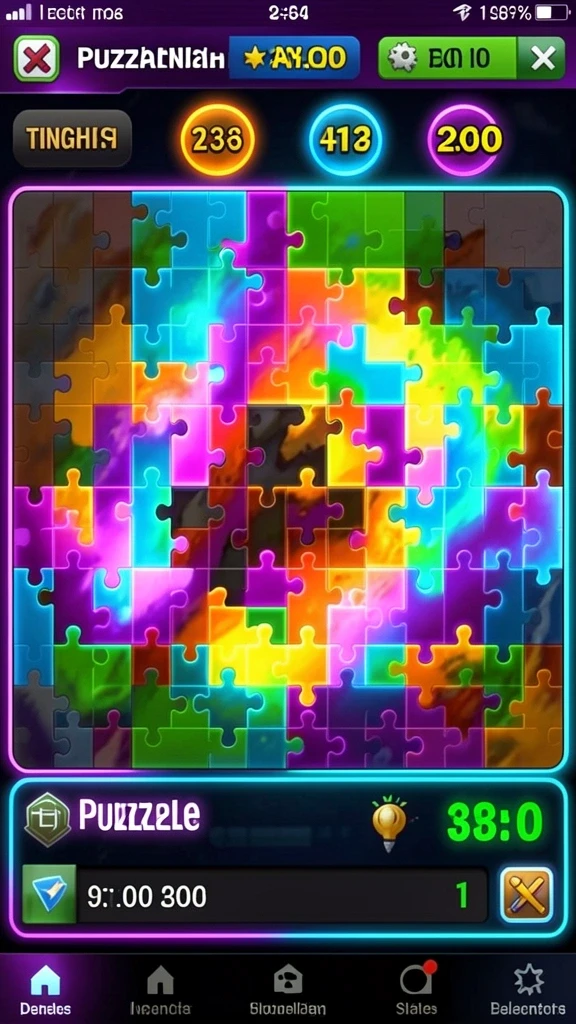Open the Slonnellian tab

(287, 990)
